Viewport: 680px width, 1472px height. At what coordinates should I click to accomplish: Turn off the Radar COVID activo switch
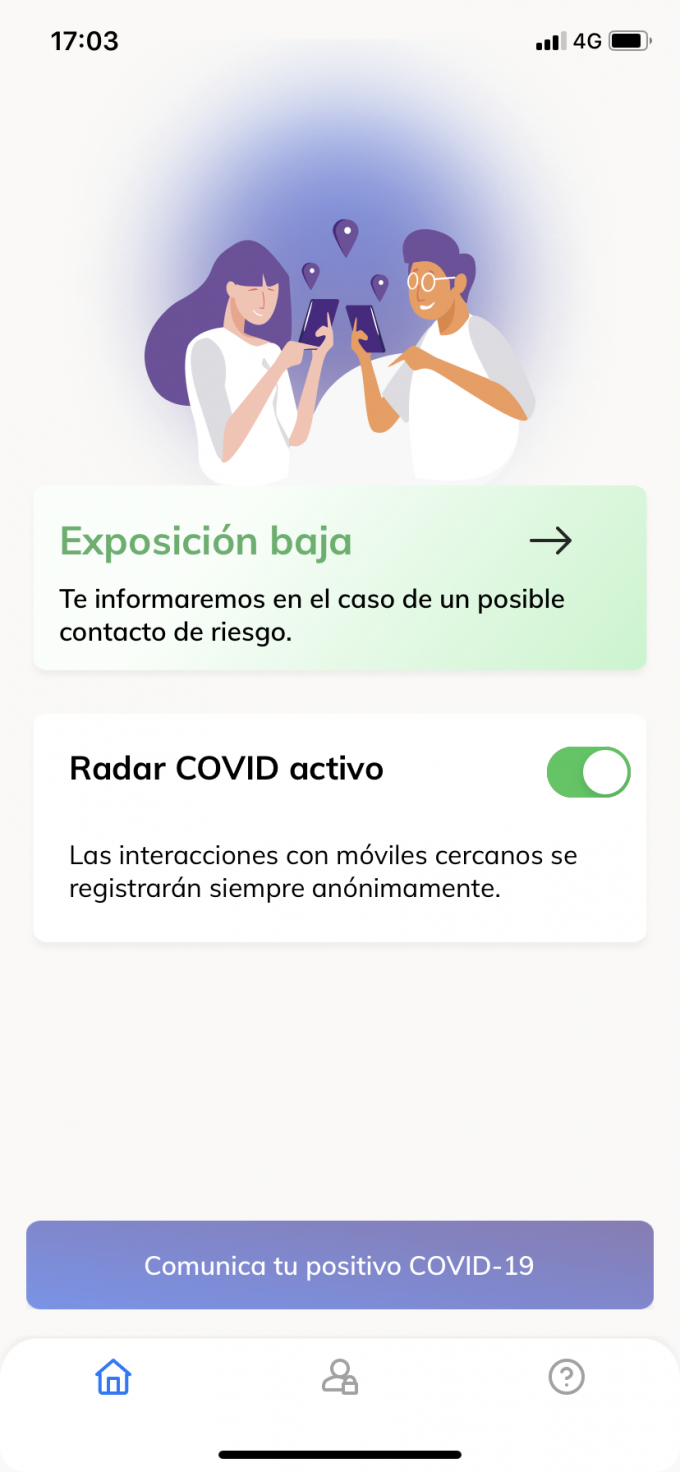click(x=588, y=772)
